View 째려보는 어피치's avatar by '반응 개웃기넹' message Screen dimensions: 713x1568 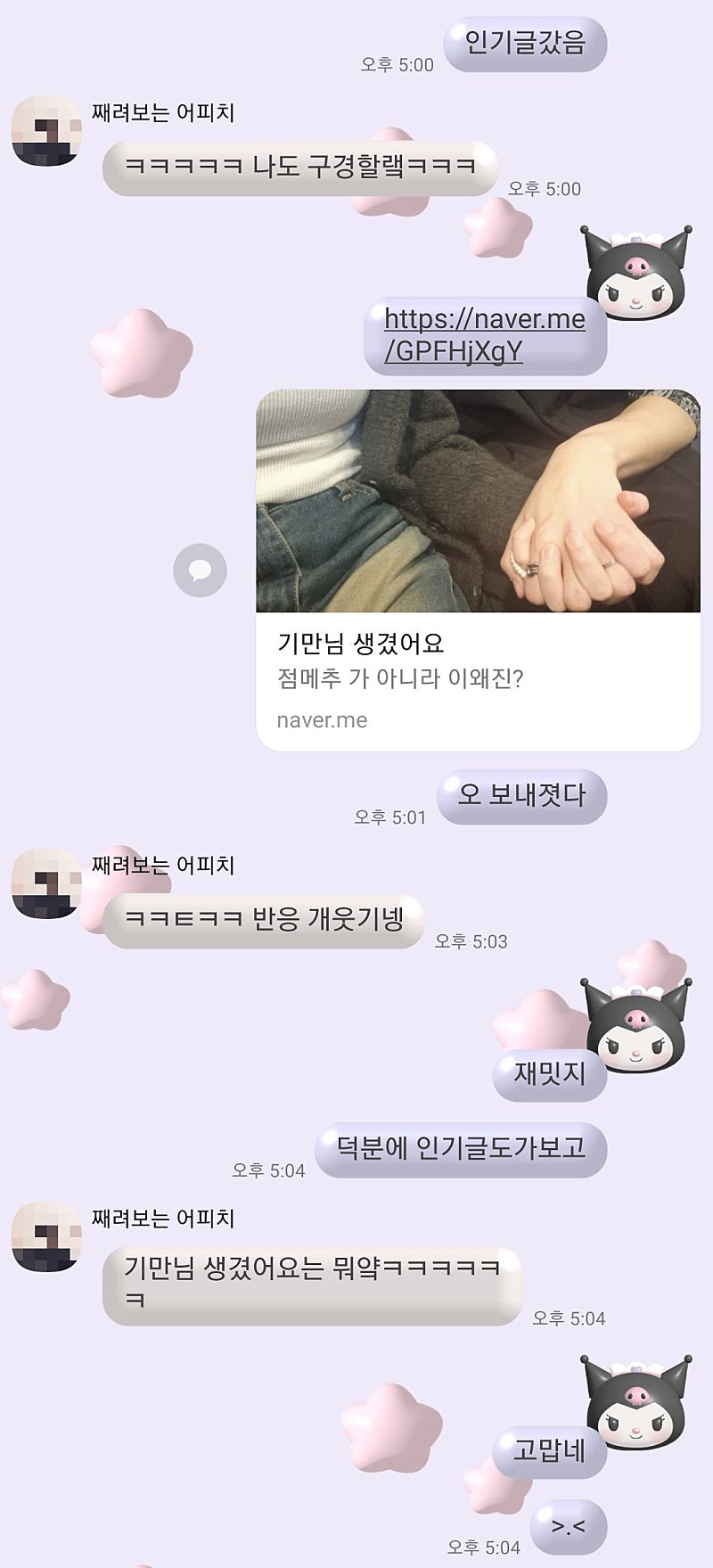coord(46,883)
